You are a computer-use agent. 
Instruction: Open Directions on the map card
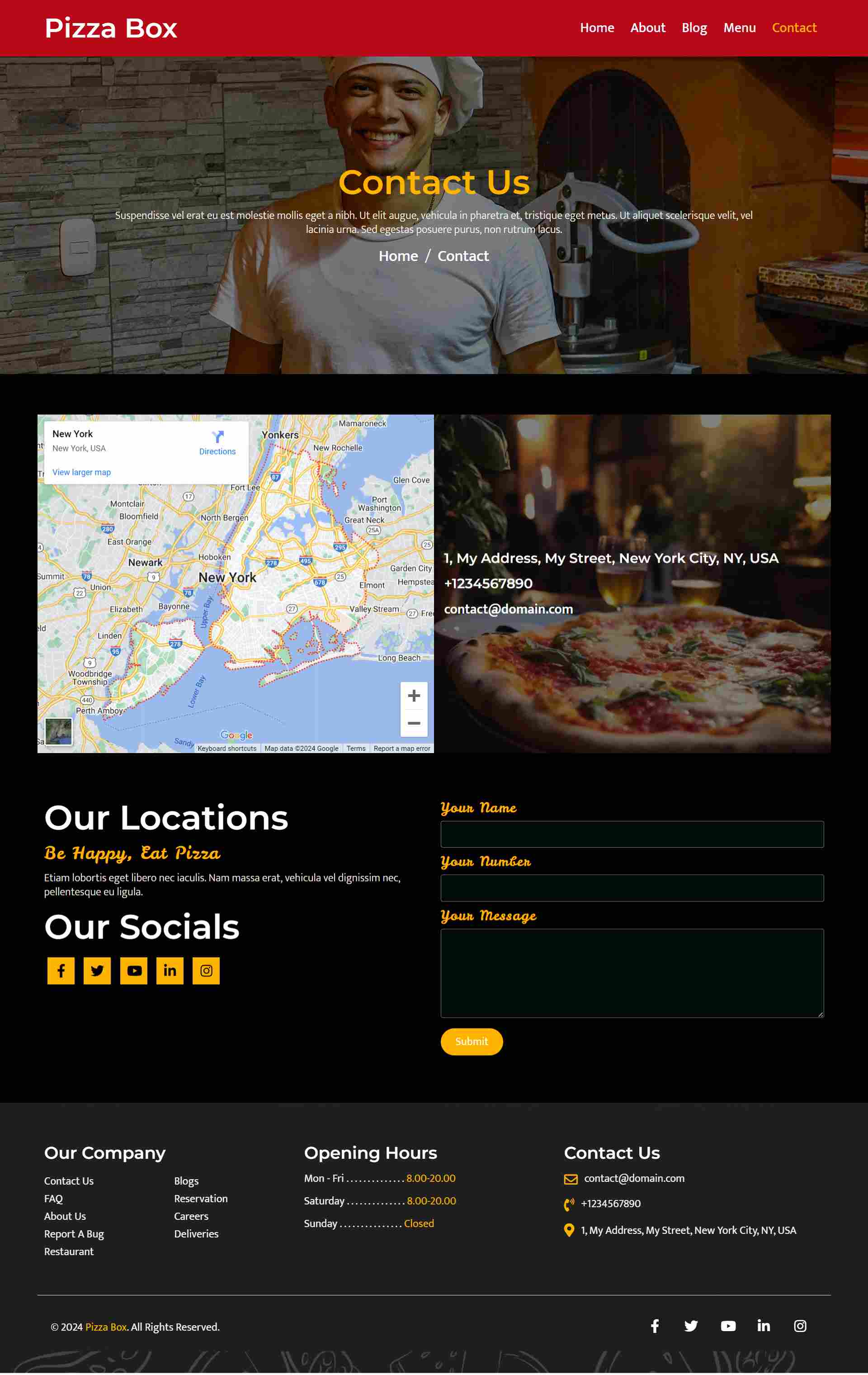coord(217,442)
